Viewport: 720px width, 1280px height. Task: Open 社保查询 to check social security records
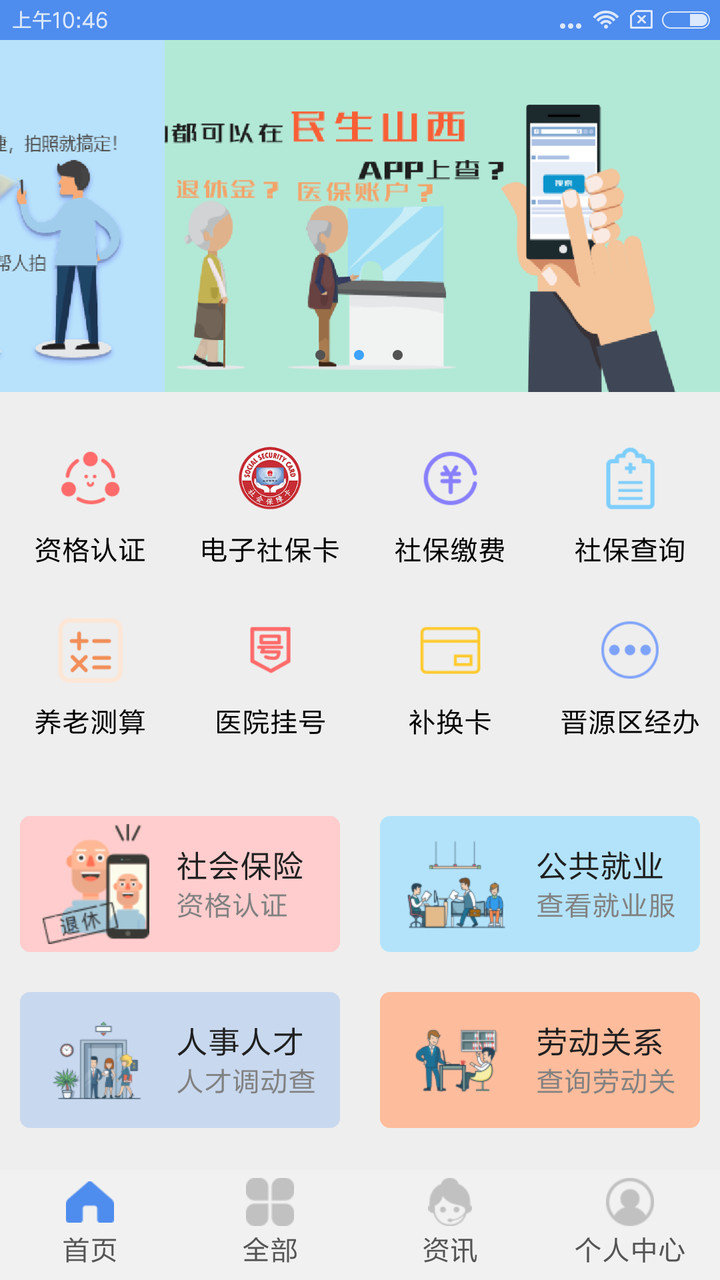point(629,505)
